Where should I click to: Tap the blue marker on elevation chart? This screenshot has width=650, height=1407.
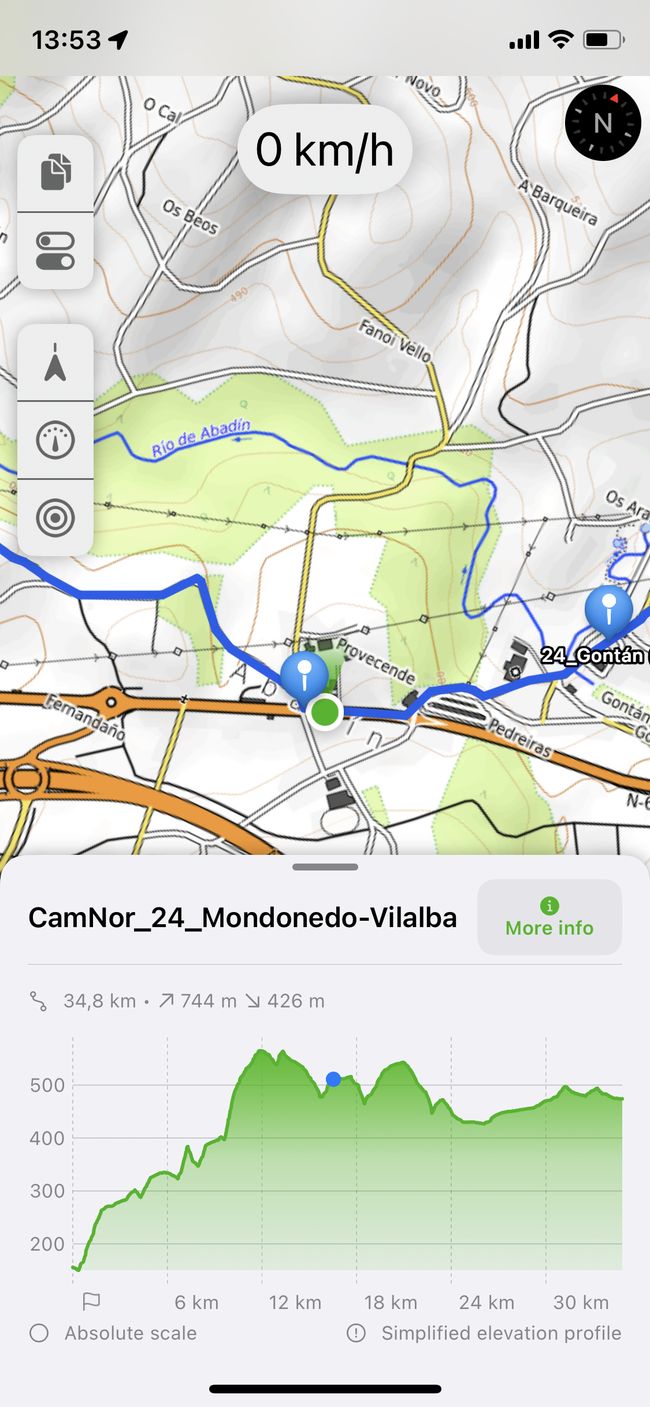333,1079
